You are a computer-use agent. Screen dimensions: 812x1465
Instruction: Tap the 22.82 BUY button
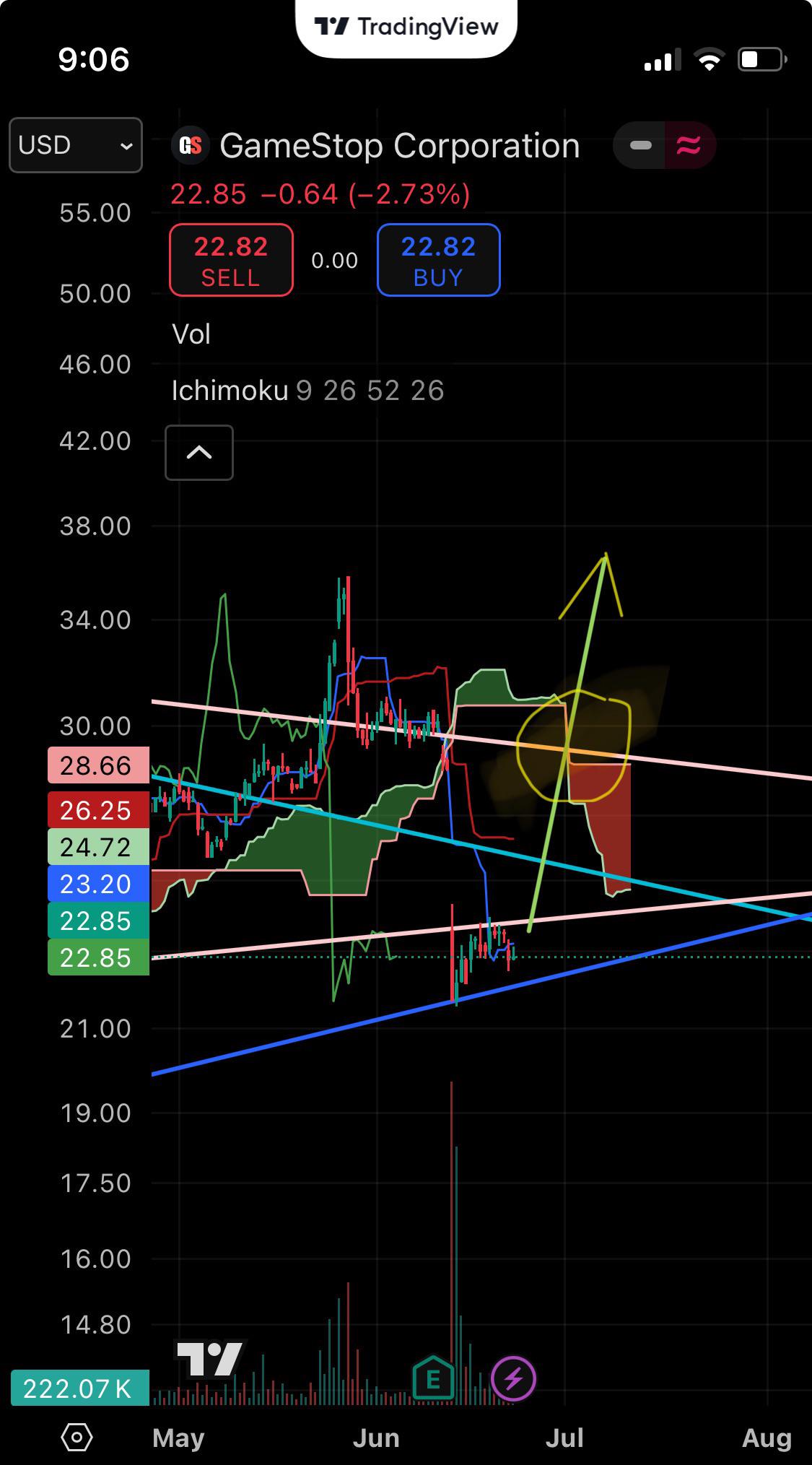pyautogui.click(x=438, y=260)
